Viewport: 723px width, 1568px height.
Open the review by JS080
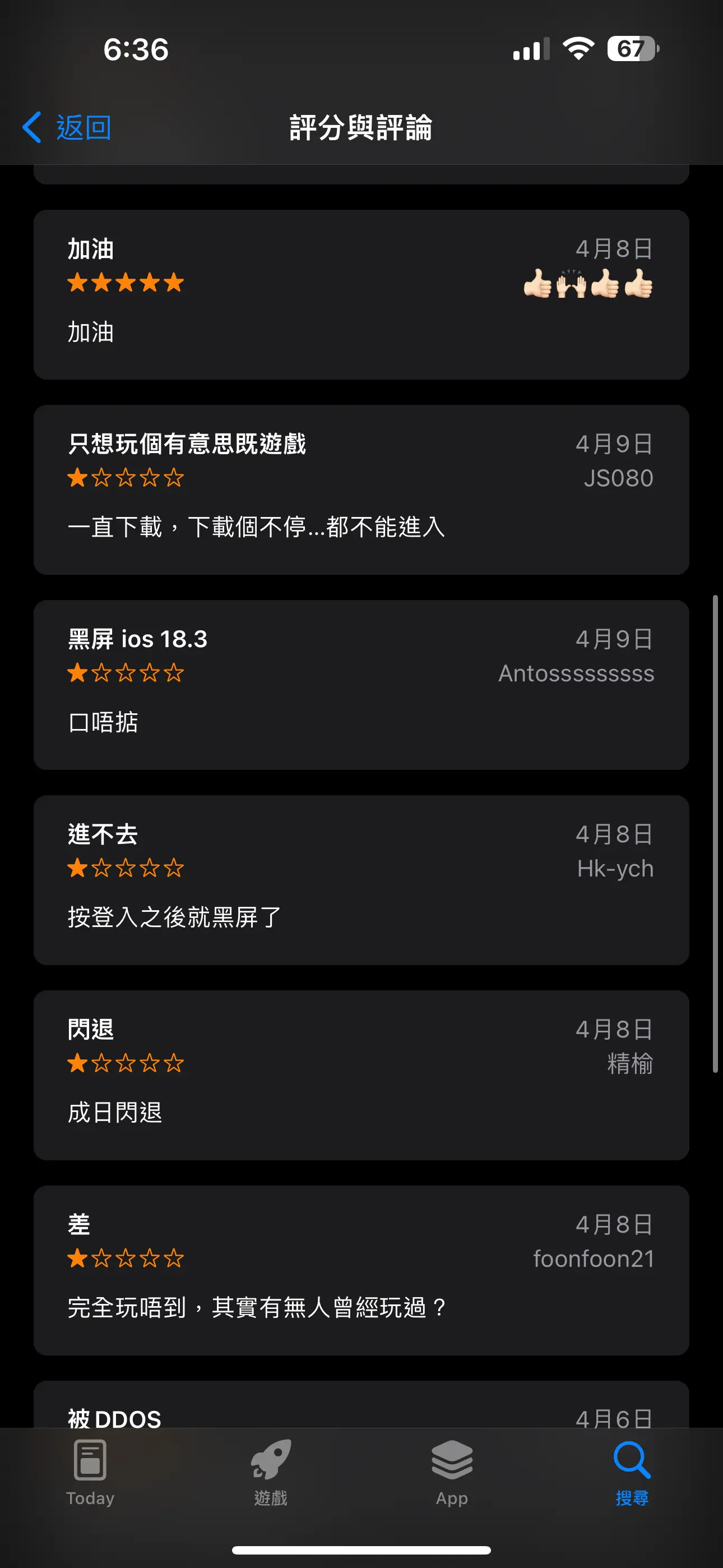361,490
